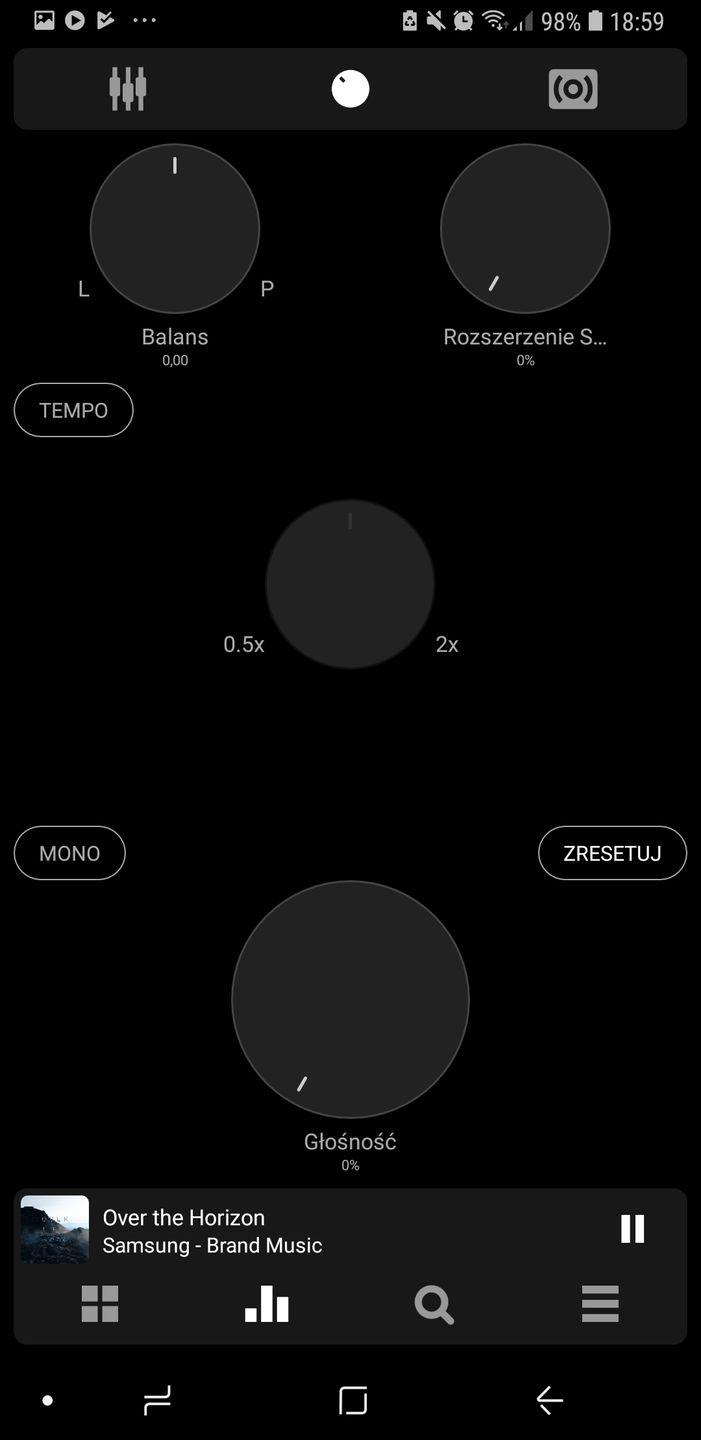The image size is (701, 1440).
Task: Open search from the bottom bar
Action: coord(434,1304)
